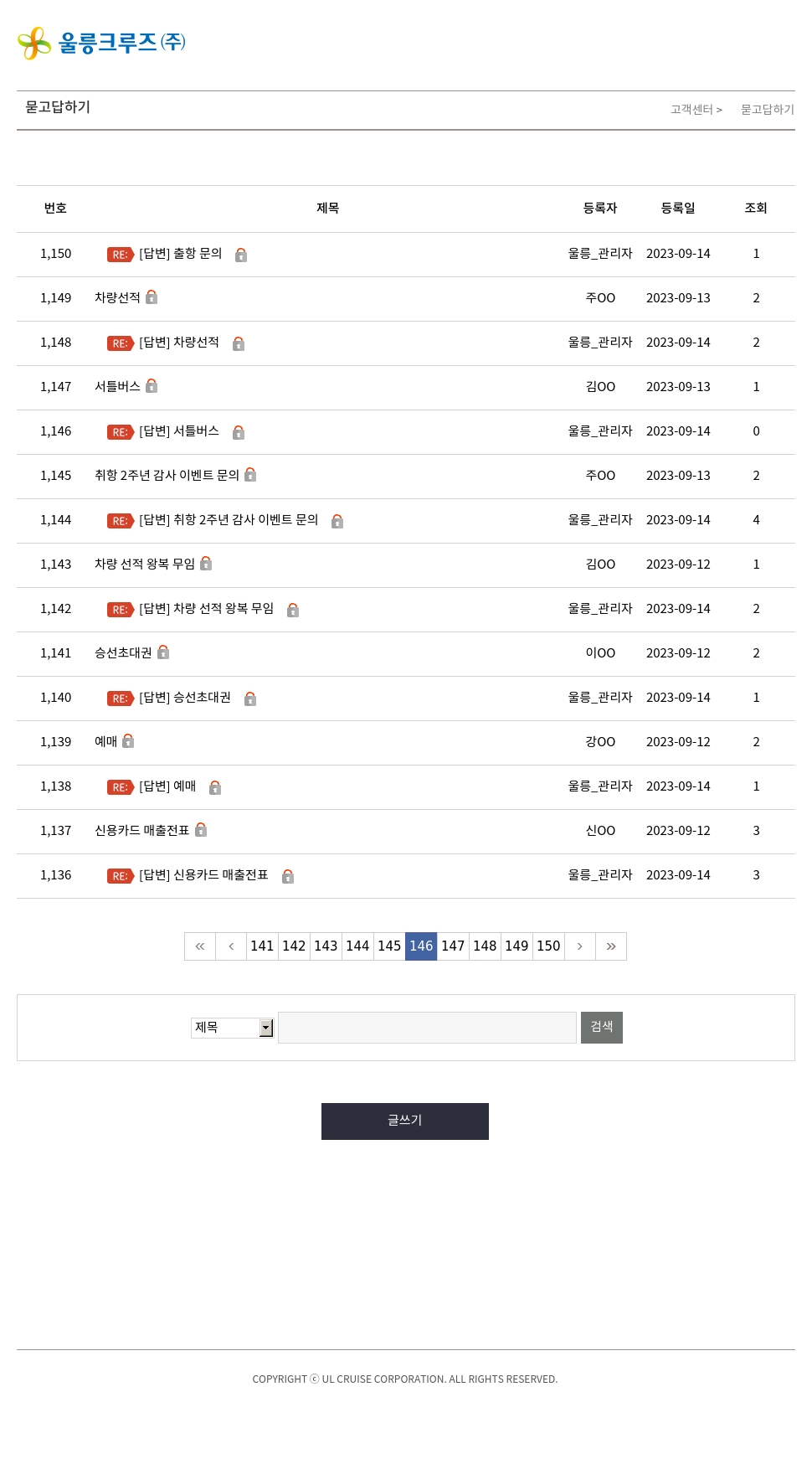Open post 1,147 셔틀버스
812x1459 pixels.
tap(117, 387)
